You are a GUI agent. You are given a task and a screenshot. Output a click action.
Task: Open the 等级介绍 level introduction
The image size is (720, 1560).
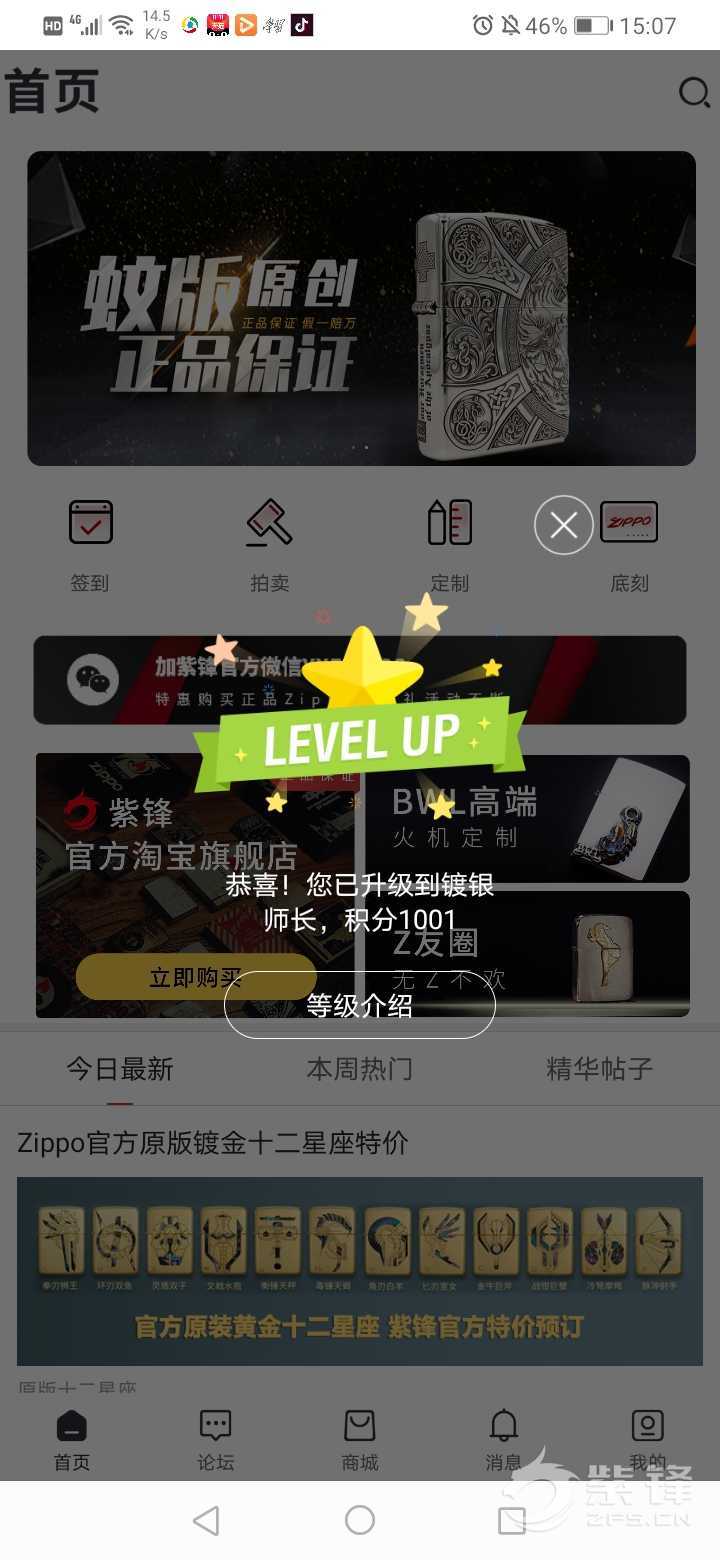pyautogui.click(x=359, y=1005)
